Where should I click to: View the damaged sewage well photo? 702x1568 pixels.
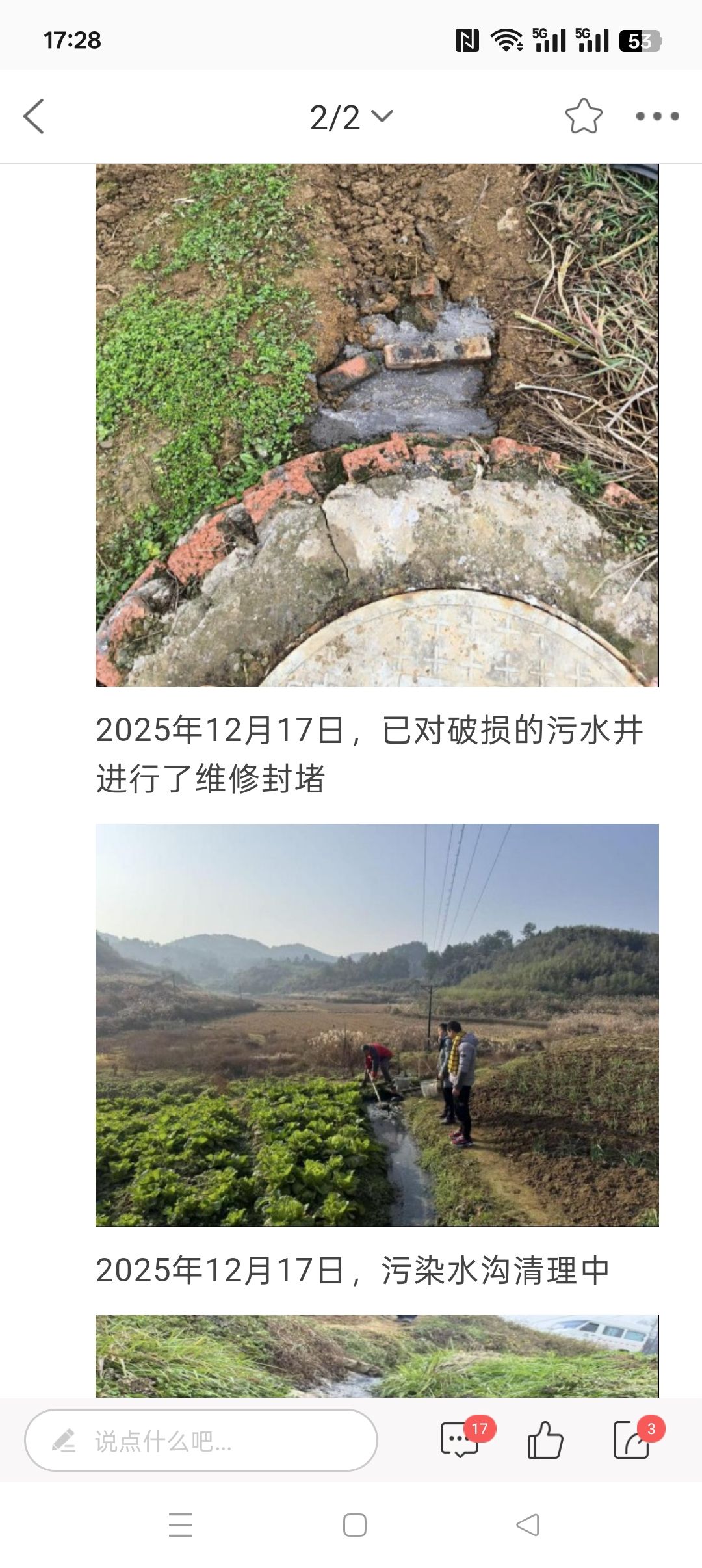pos(377,425)
